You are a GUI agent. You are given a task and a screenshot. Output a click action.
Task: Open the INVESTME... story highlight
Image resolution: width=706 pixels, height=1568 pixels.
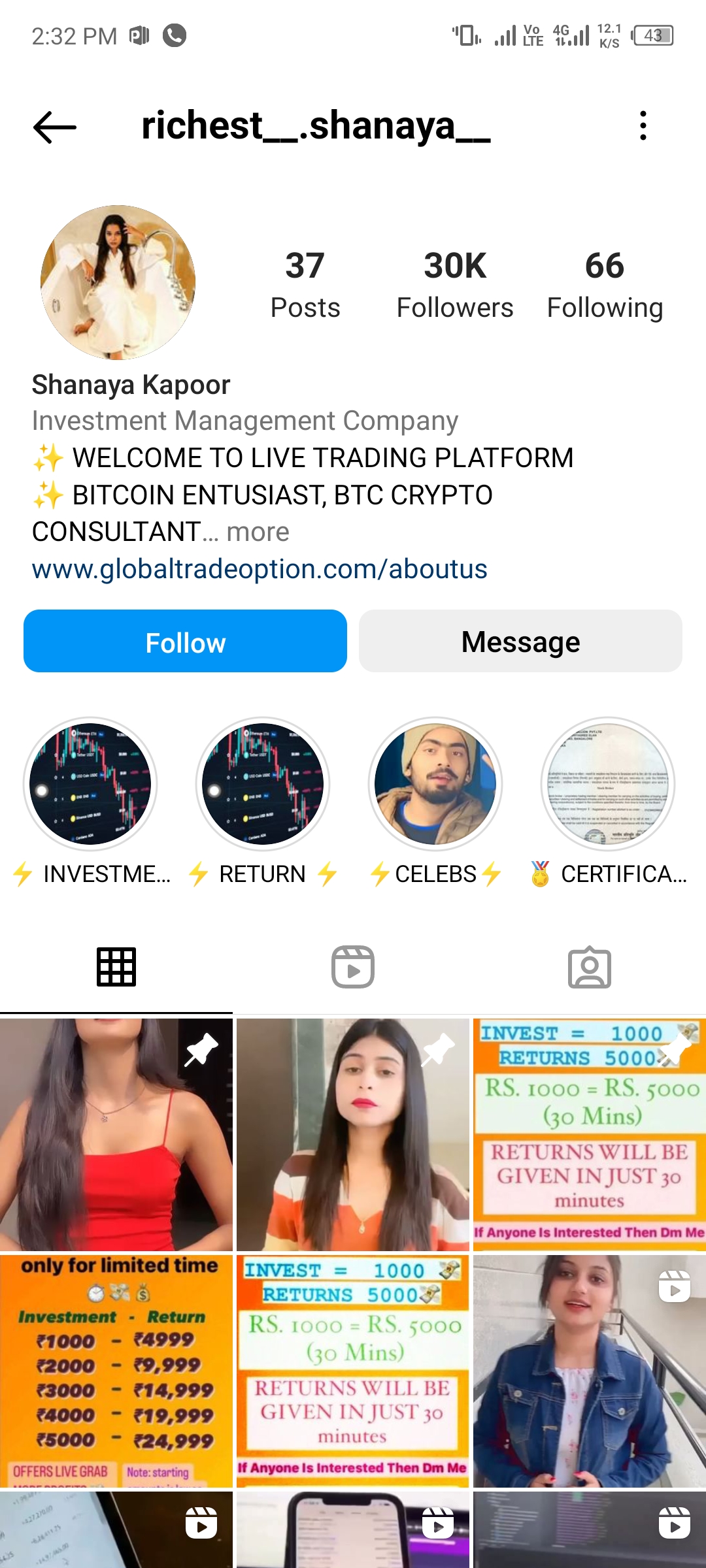pyautogui.click(x=90, y=784)
